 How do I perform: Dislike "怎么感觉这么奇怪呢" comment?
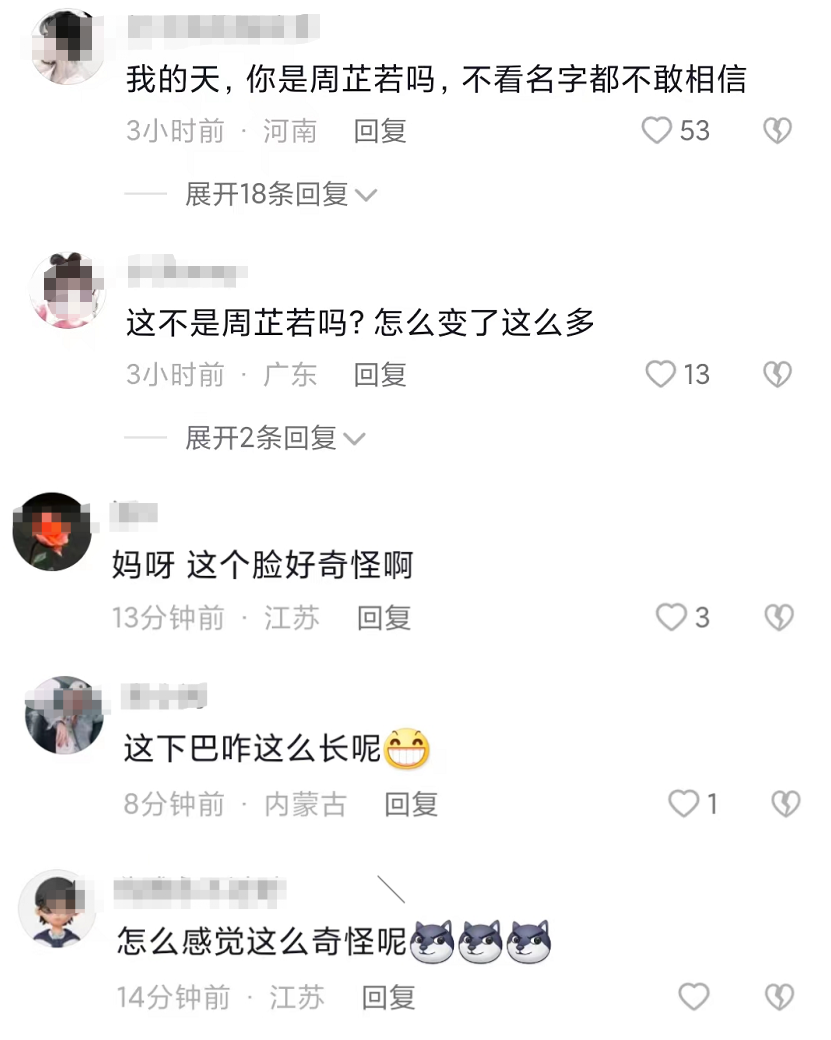point(778,997)
